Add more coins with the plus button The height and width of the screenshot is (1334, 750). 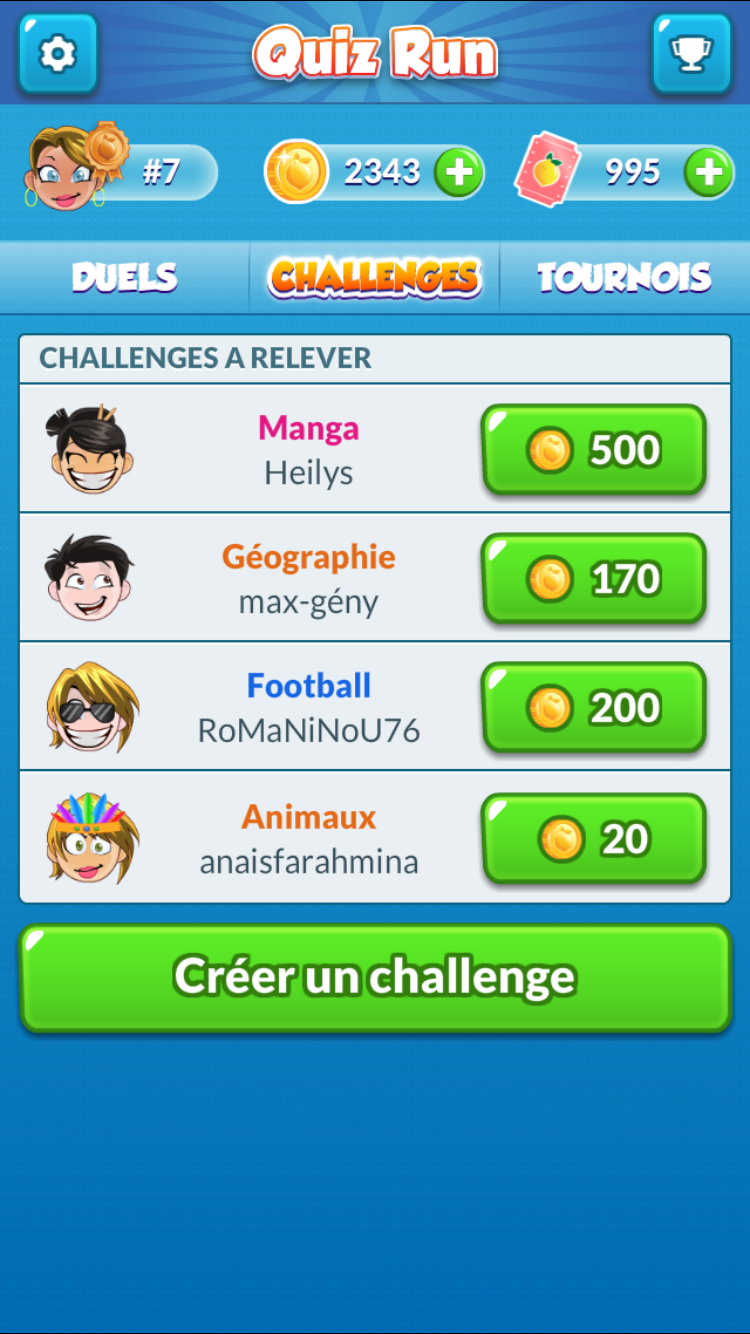click(x=459, y=173)
